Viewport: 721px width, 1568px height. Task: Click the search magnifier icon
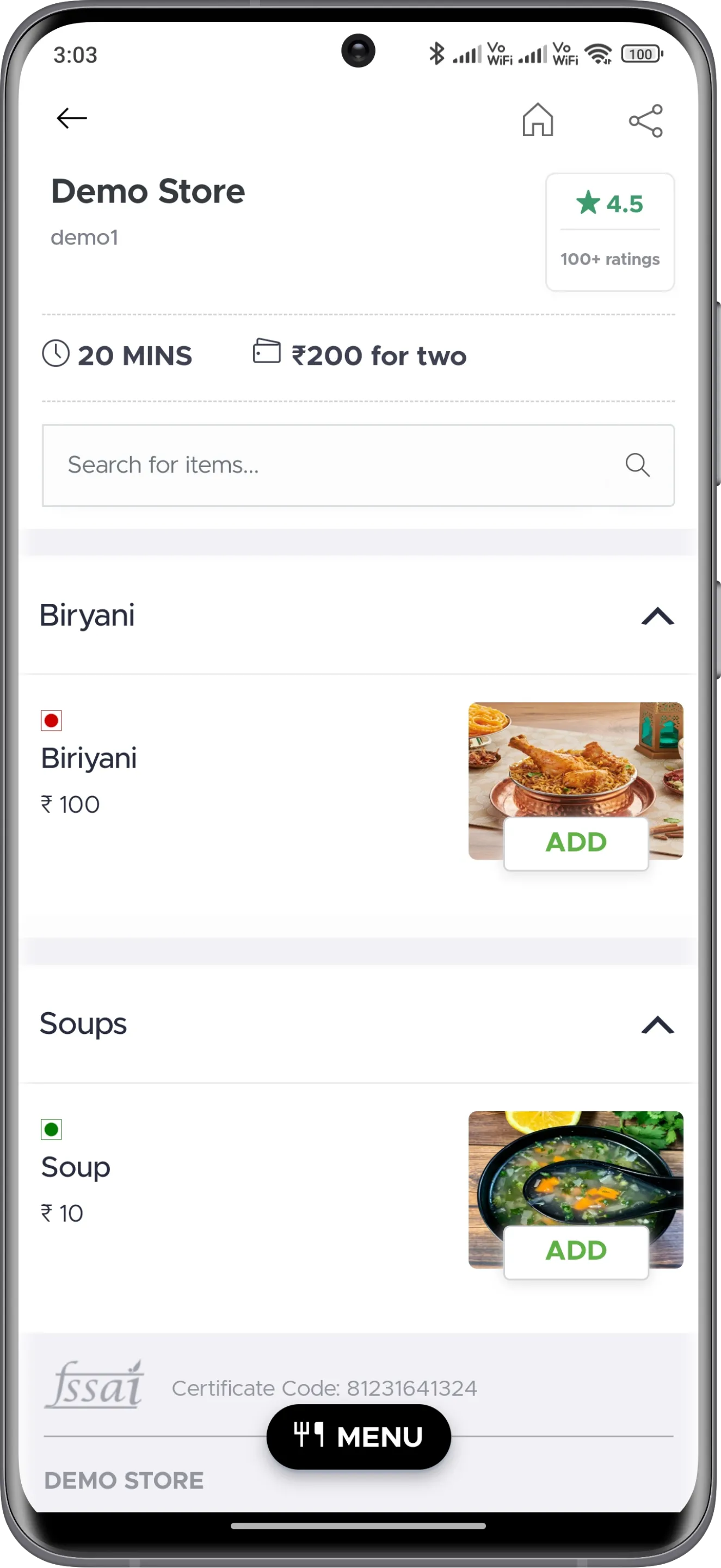[x=637, y=465]
